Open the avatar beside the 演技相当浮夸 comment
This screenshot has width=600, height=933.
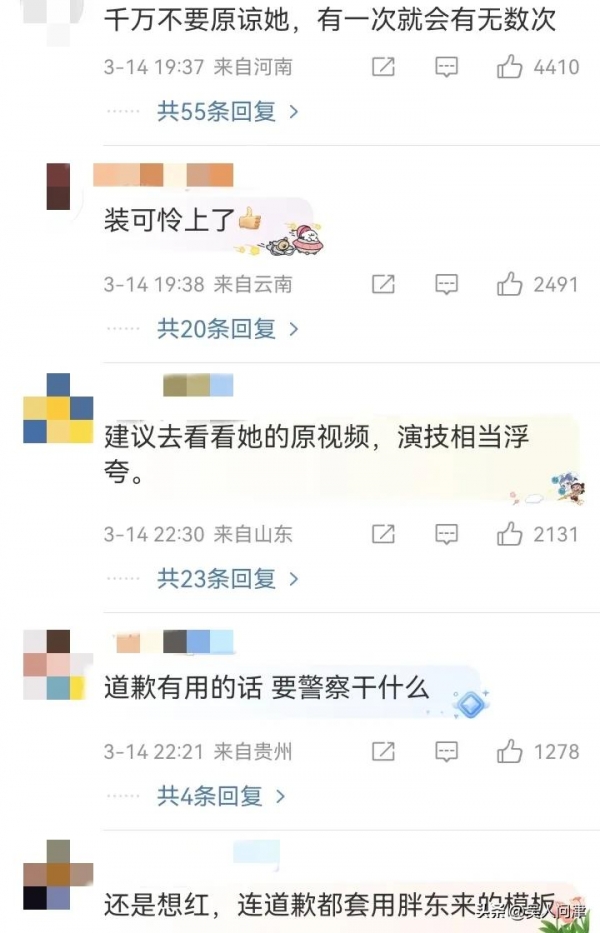[58, 407]
